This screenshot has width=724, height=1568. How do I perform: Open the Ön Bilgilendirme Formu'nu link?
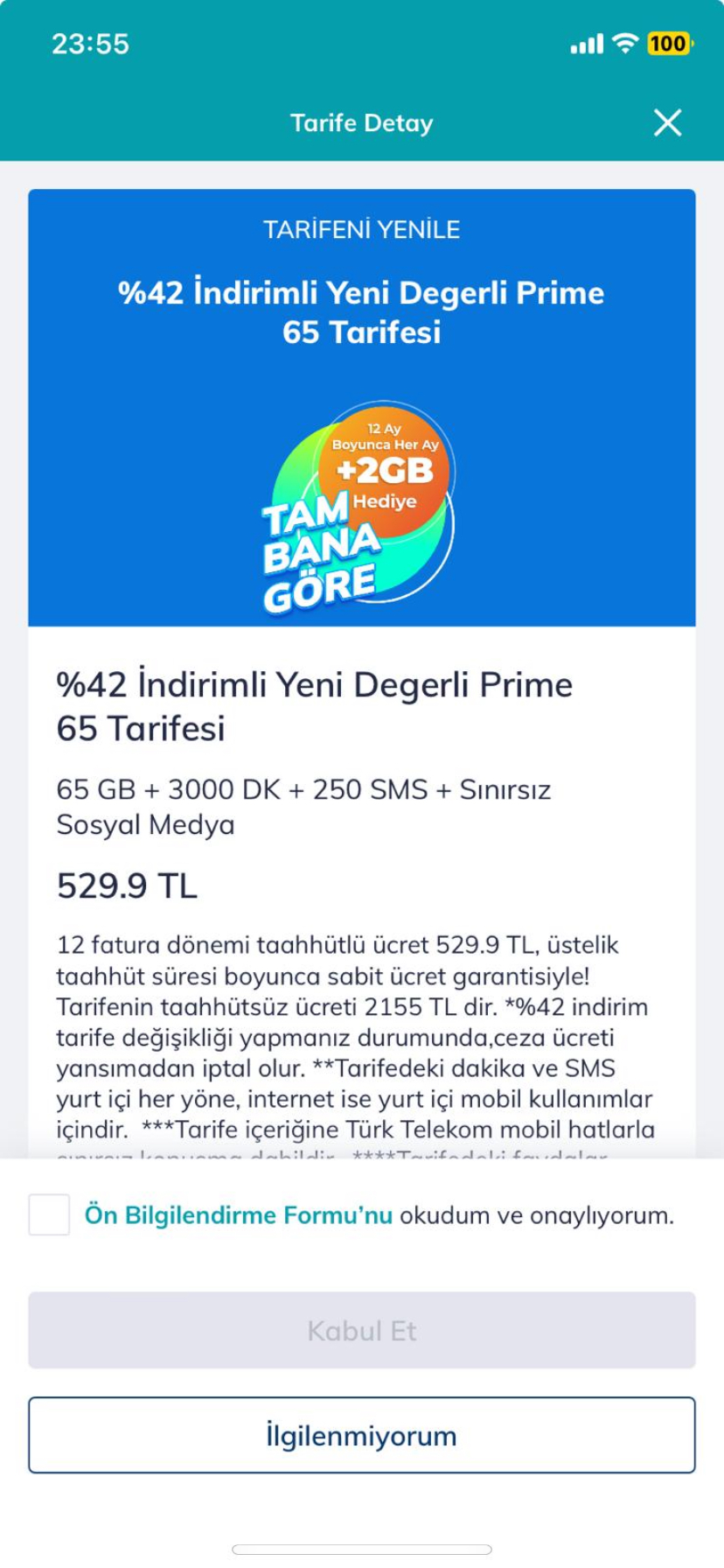(238, 1214)
